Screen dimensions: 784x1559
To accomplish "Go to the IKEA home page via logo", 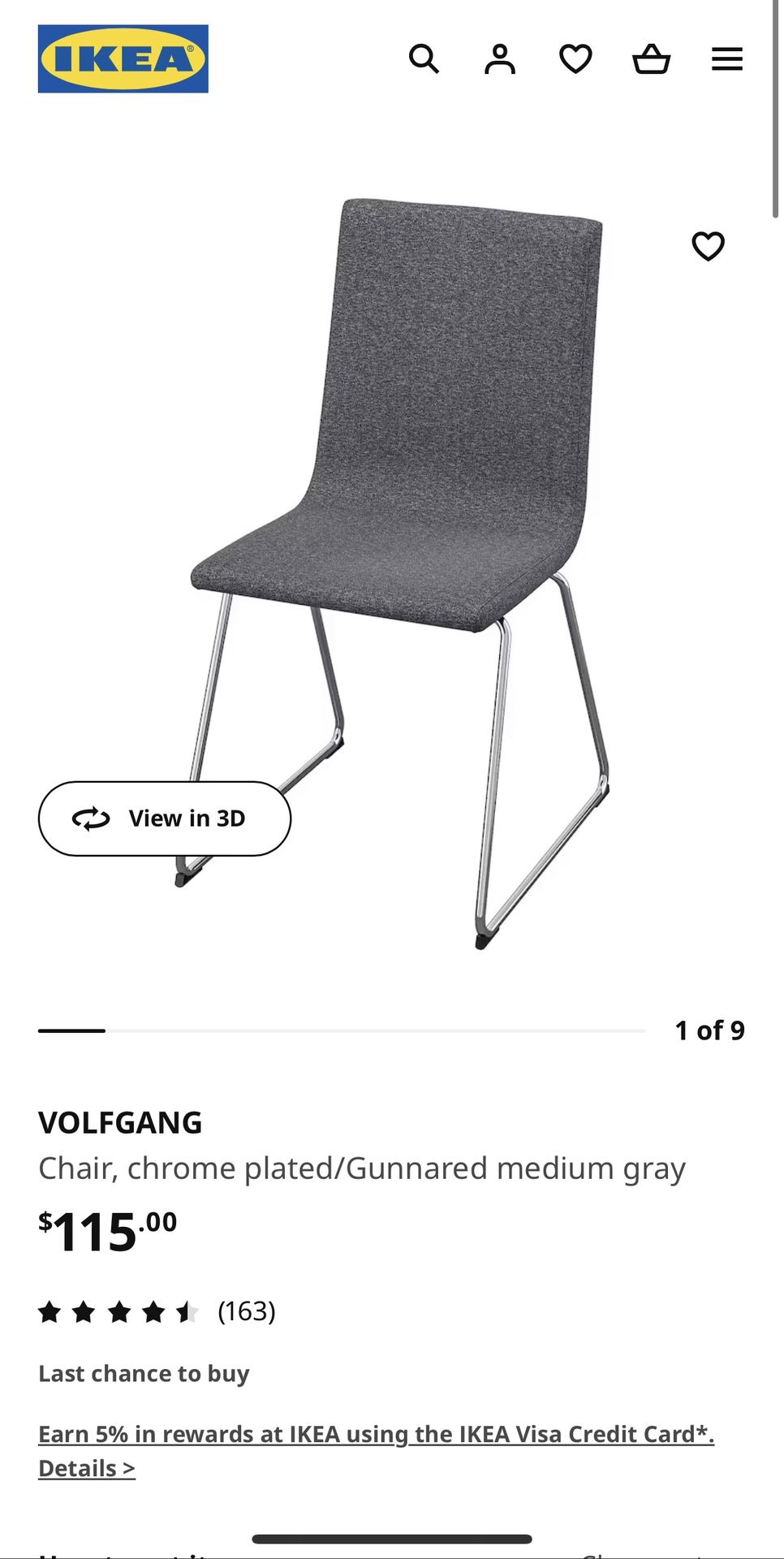I will coord(123,58).
